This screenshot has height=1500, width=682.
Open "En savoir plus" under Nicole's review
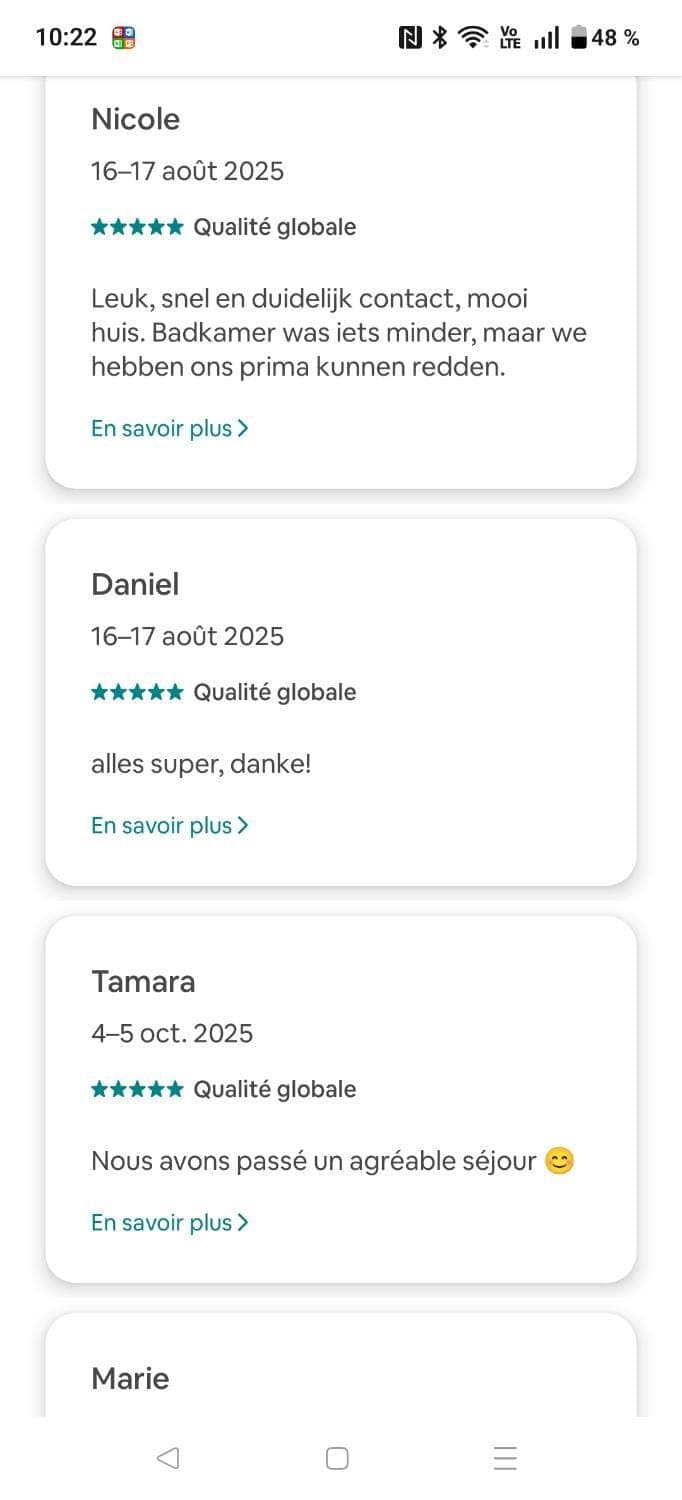(169, 429)
